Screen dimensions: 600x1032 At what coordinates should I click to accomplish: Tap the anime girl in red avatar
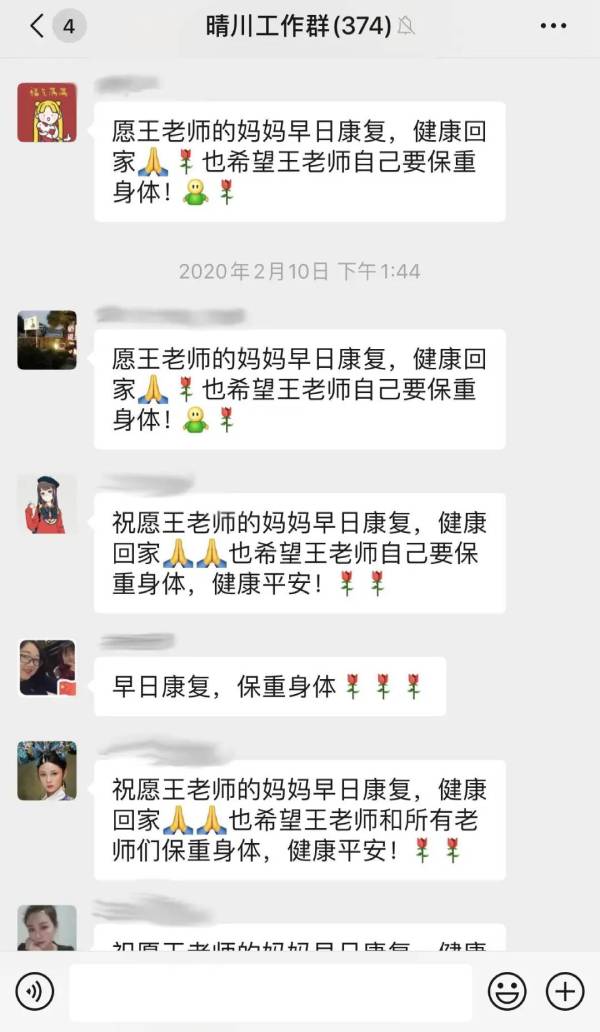click(x=47, y=504)
